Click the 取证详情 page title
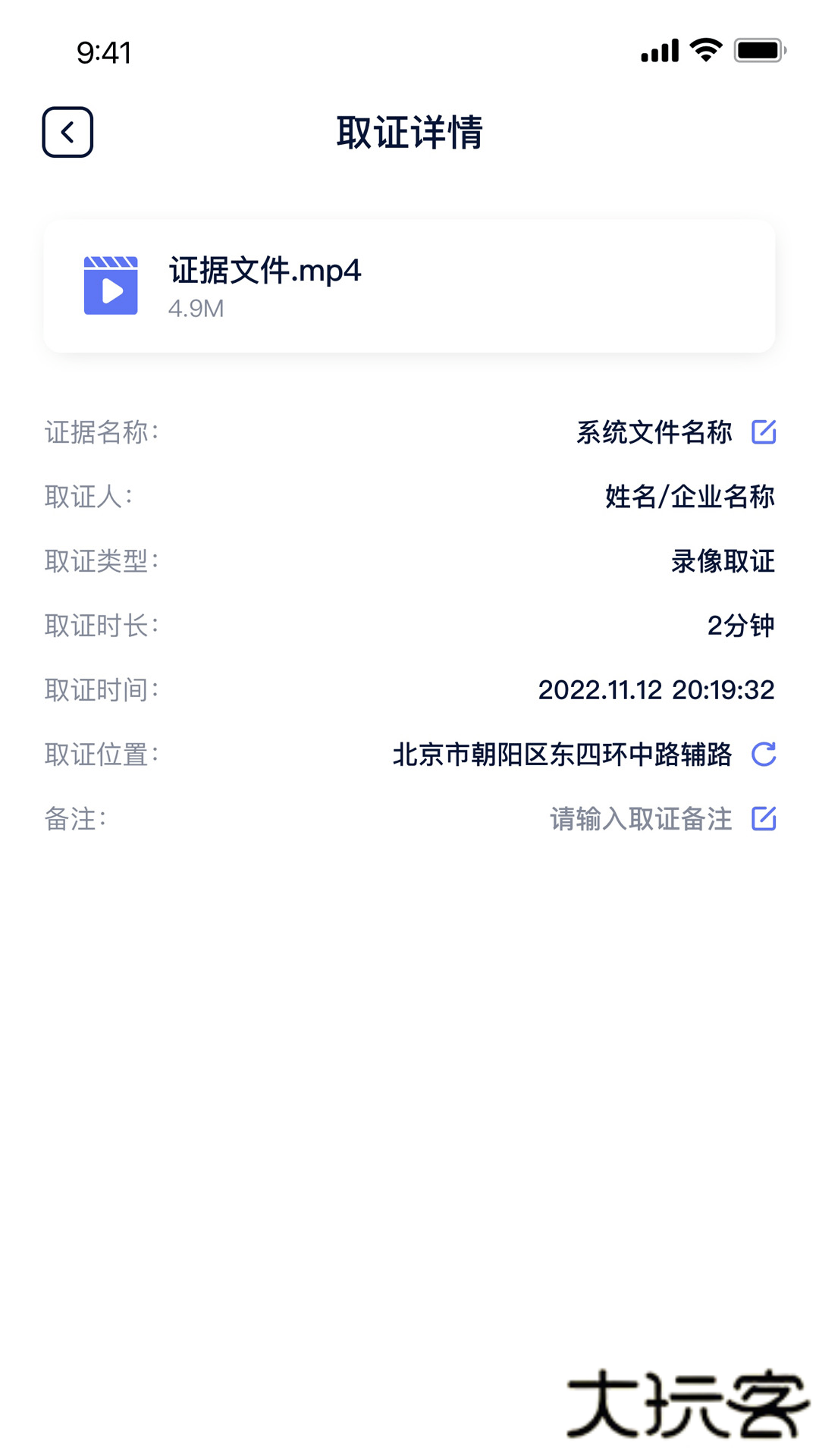 [x=409, y=131]
